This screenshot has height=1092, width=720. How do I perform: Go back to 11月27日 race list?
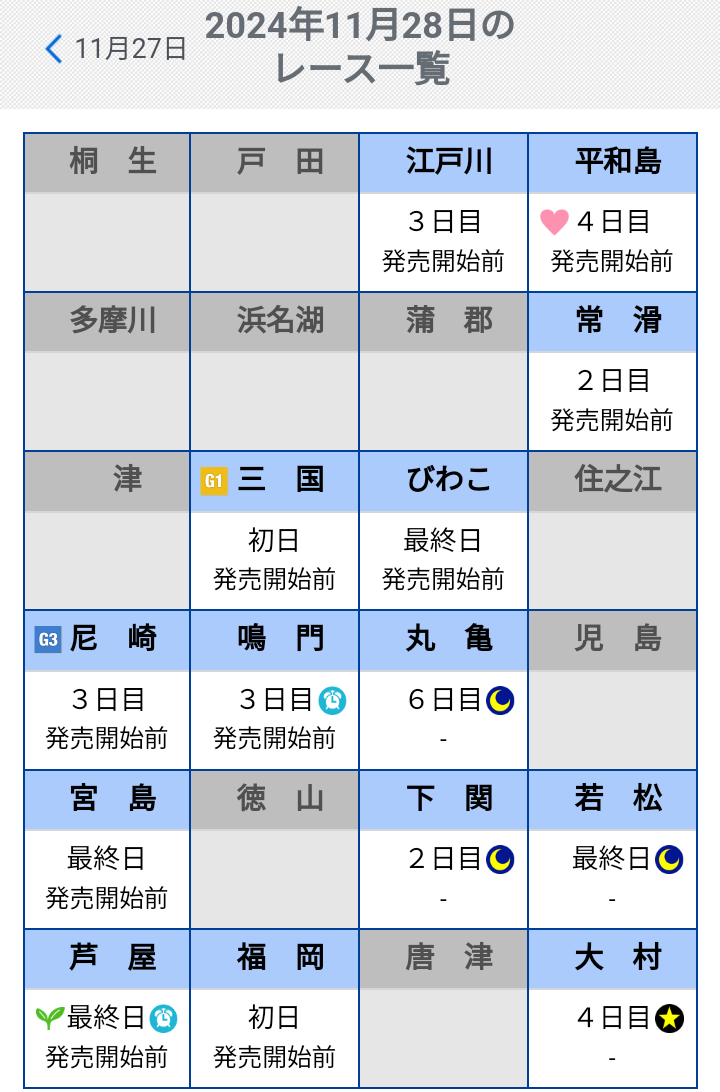point(116,48)
